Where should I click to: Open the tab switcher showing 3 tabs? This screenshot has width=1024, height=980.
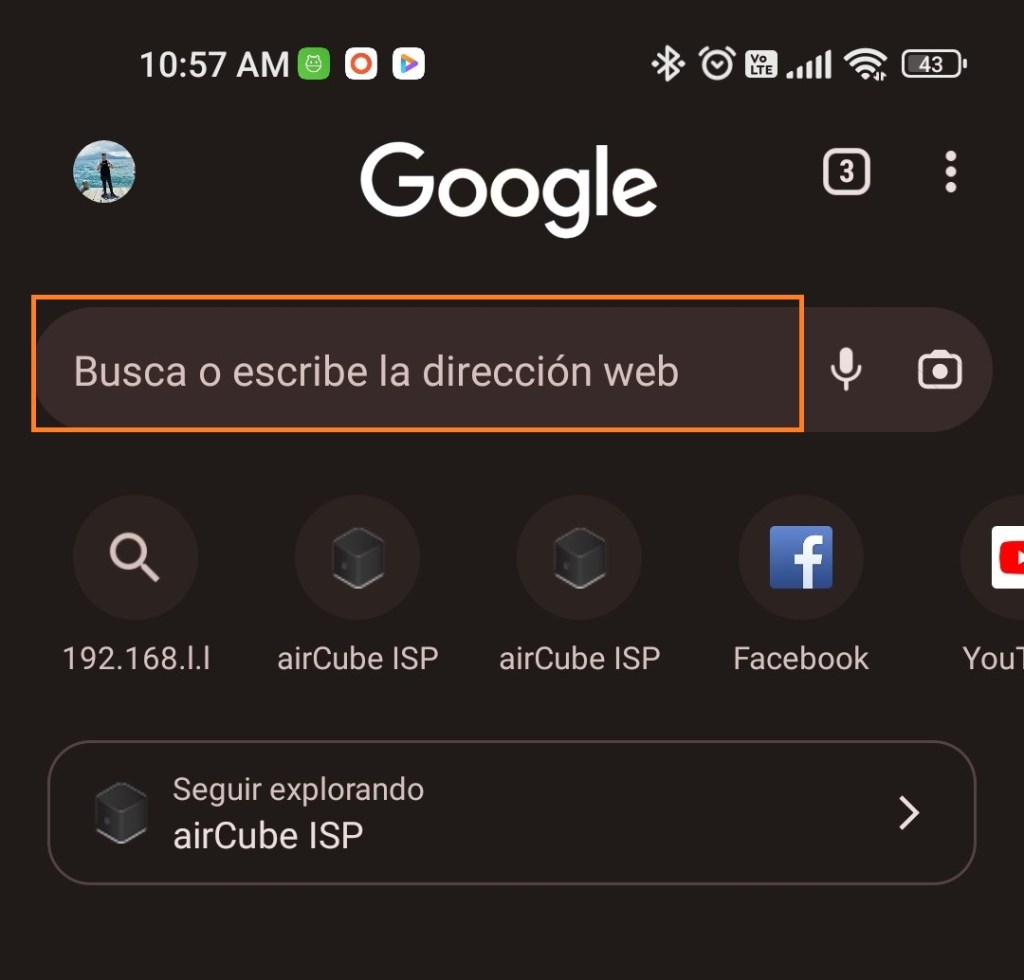pos(846,172)
